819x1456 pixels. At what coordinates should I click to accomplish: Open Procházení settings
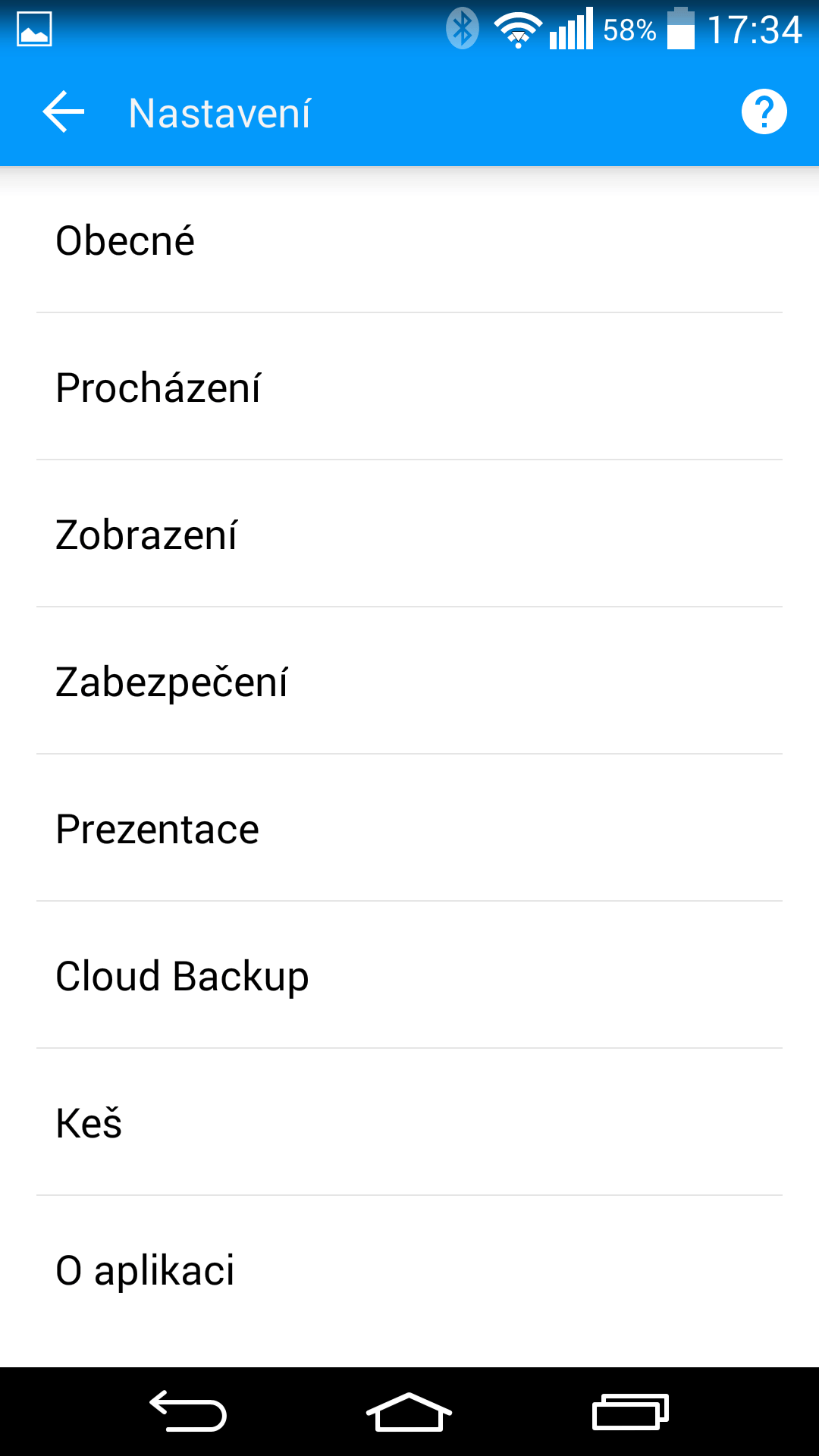coord(409,387)
